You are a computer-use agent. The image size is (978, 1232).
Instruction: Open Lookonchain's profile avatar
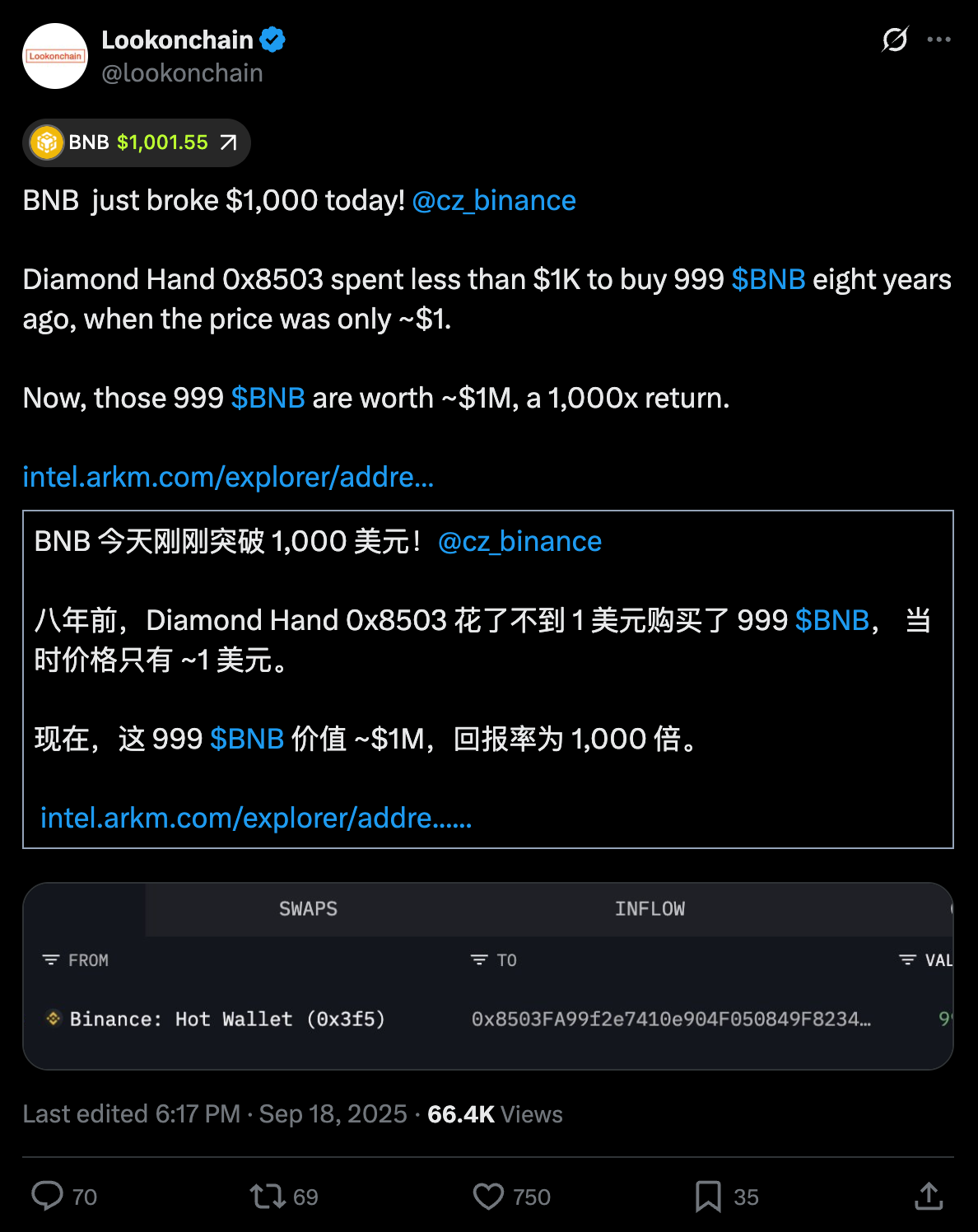[55, 56]
